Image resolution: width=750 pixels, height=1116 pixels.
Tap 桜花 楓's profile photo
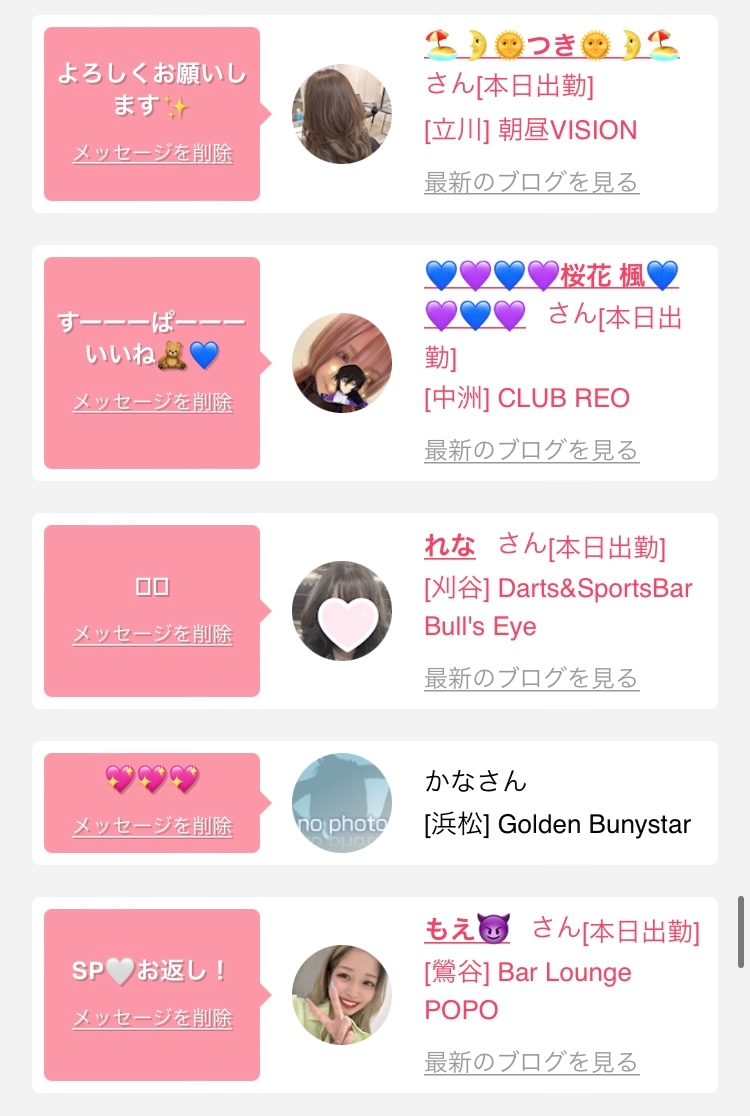coord(342,363)
